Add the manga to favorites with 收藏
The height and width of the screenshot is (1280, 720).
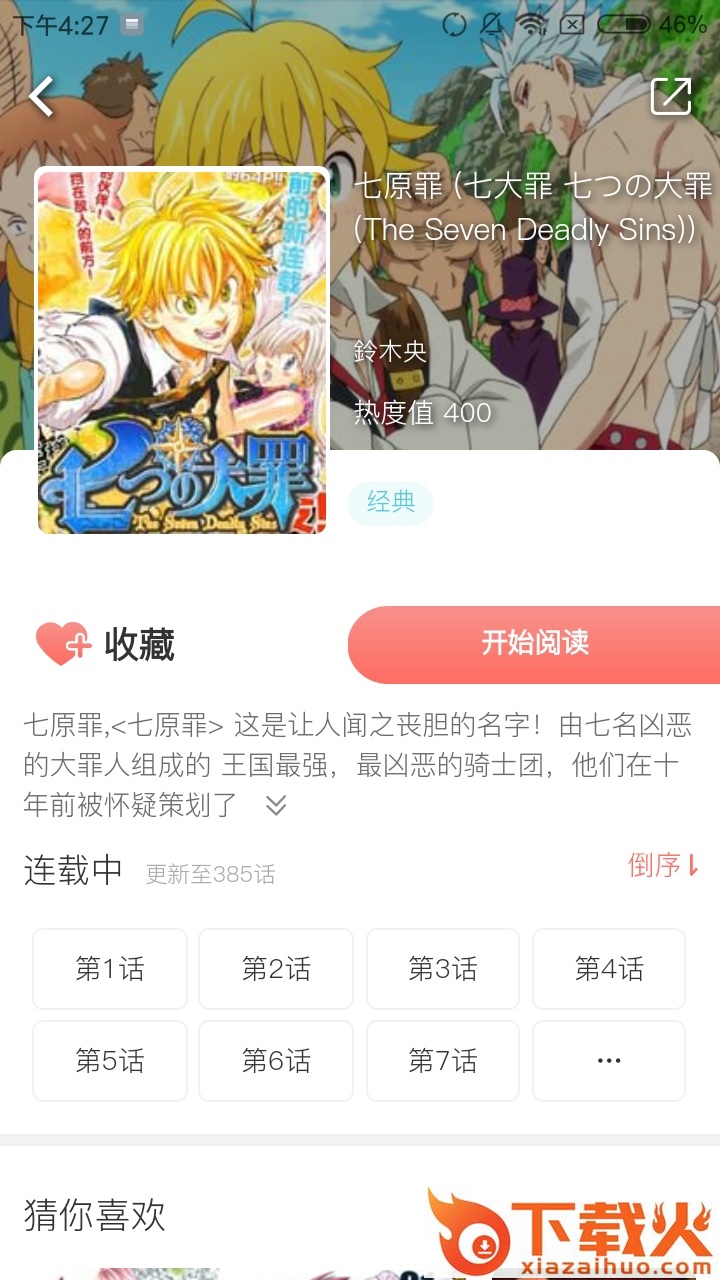[x=106, y=645]
